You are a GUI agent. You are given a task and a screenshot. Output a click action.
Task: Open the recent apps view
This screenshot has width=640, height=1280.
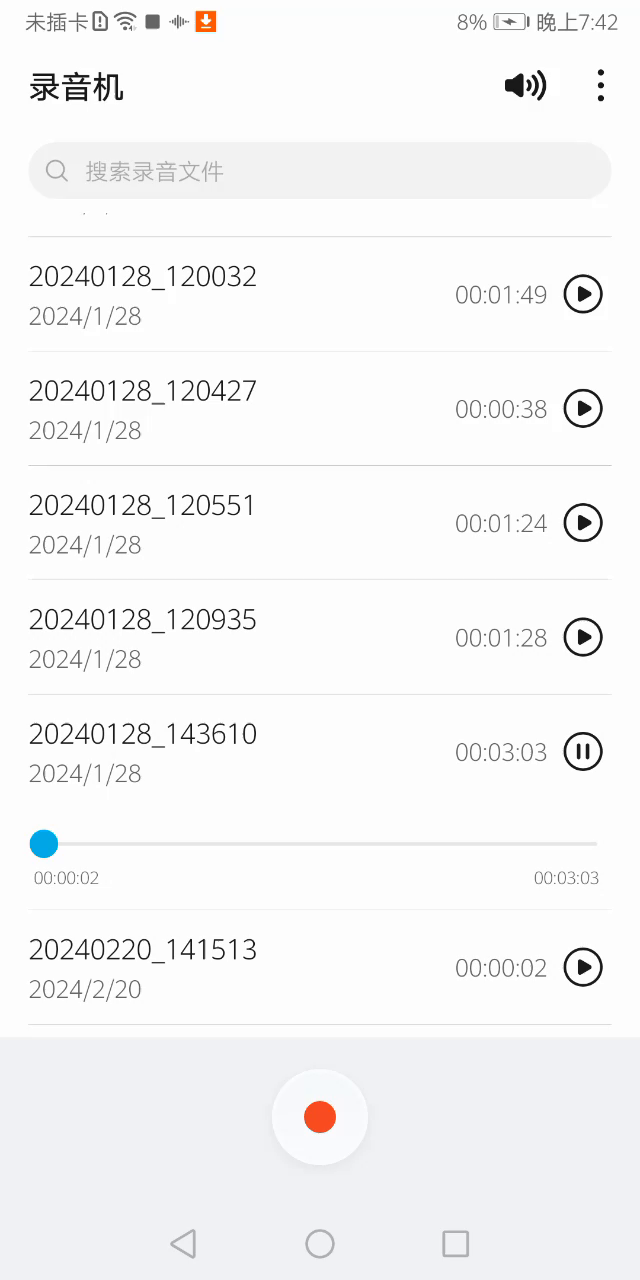click(x=456, y=1244)
